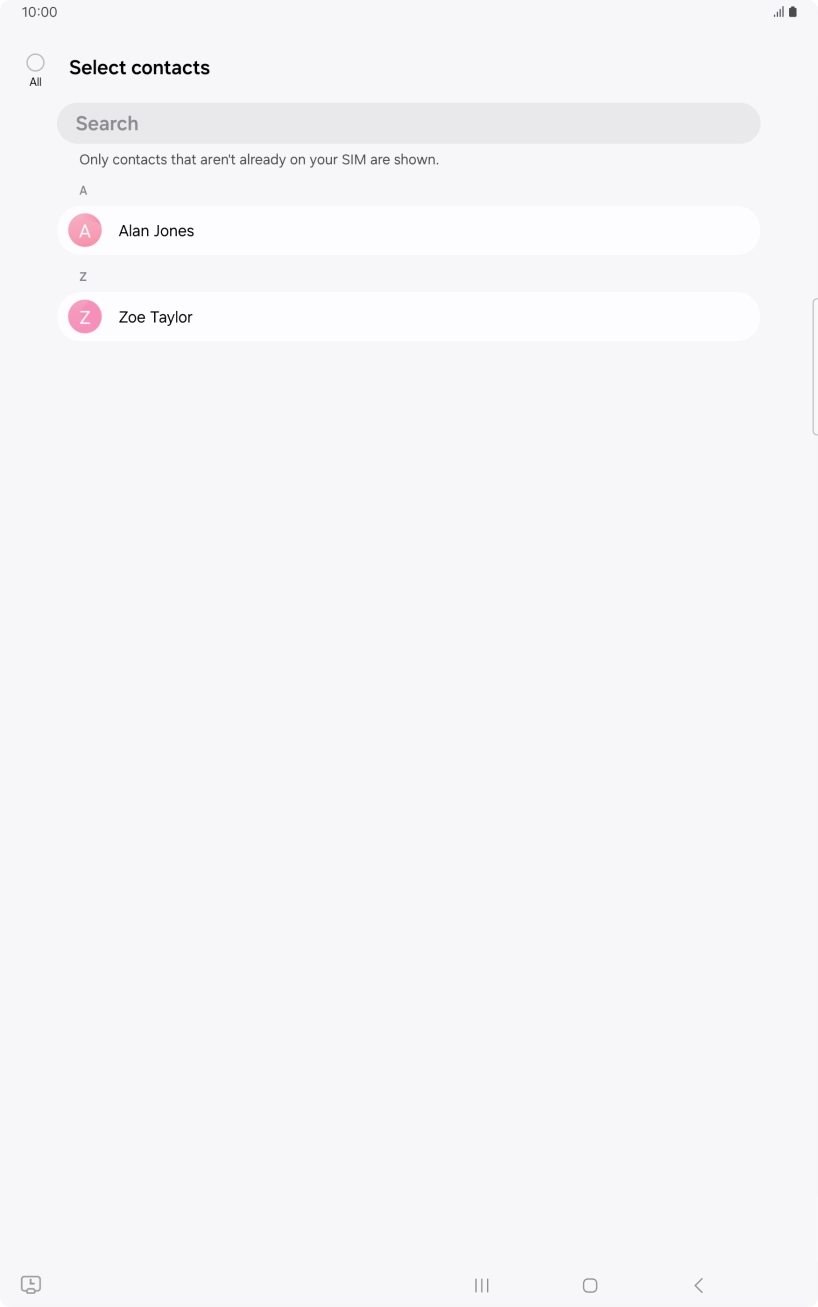The image size is (818, 1307).
Task: Go to the home screen
Action: [x=590, y=1285]
